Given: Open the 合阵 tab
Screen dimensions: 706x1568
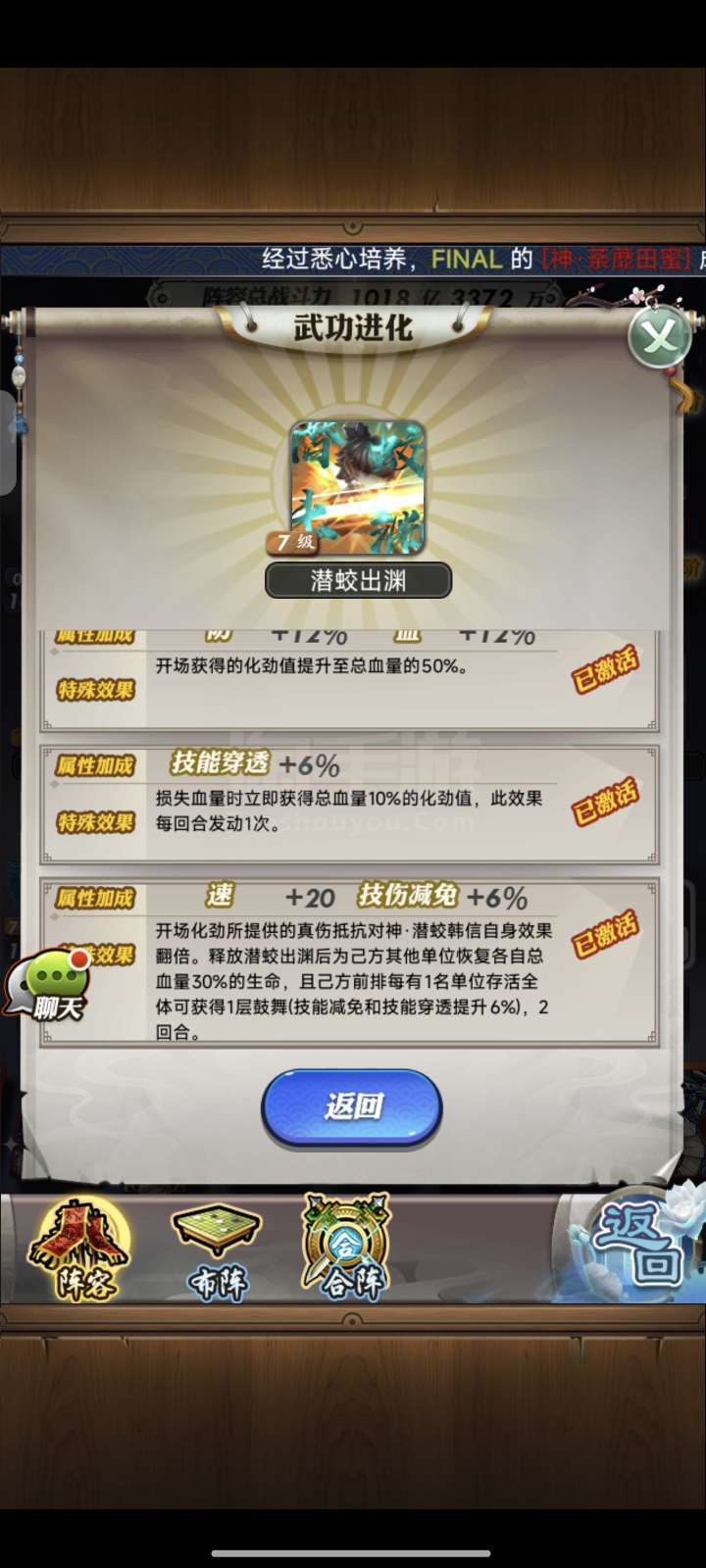Looking at the screenshot, I should tap(345, 1247).
